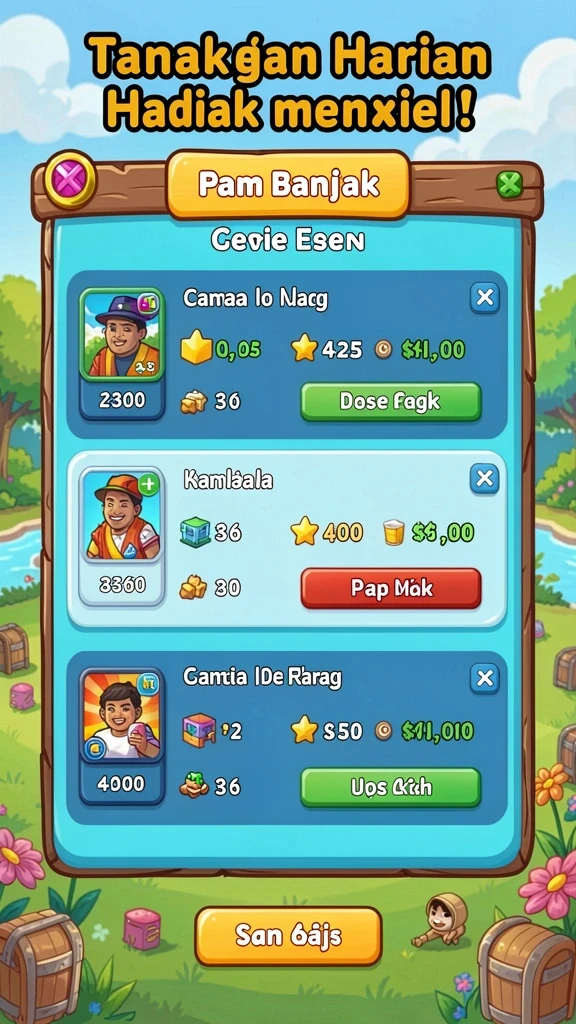
Task: Dismiss the Camaa lo Nacg card
Action: (x=485, y=298)
